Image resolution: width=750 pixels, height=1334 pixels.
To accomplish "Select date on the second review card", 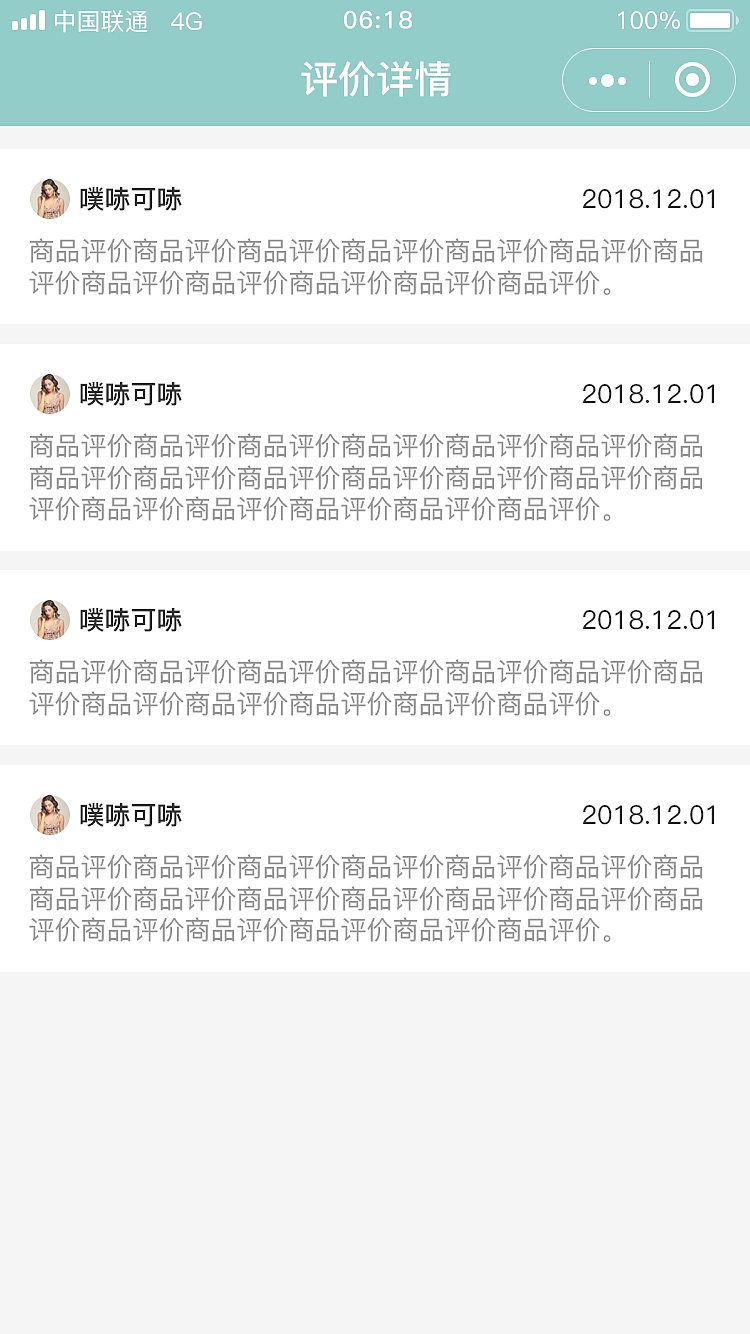I will (649, 393).
